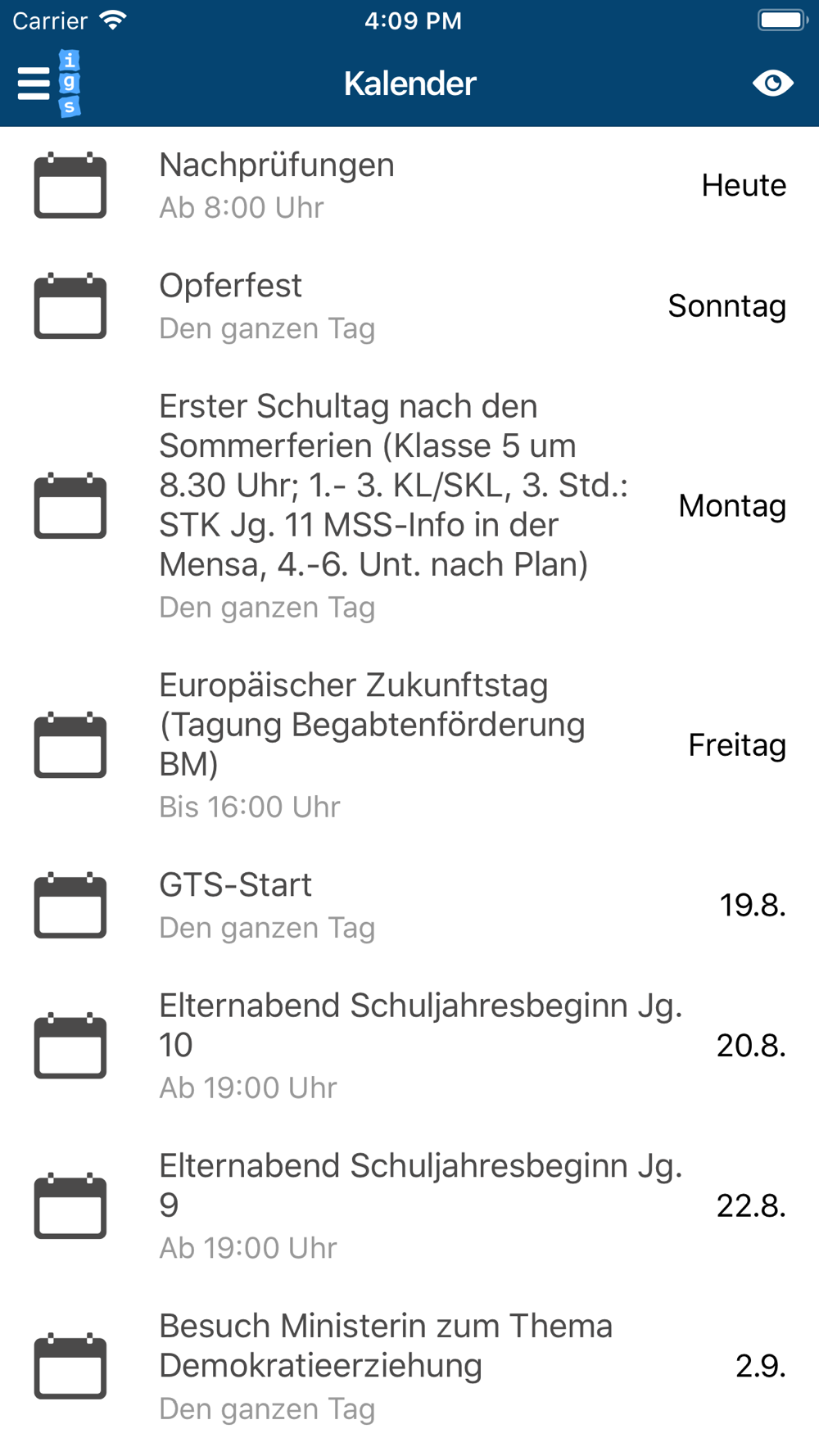Open the hamburger drawer menu

pyautogui.click(x=34, y=84)
